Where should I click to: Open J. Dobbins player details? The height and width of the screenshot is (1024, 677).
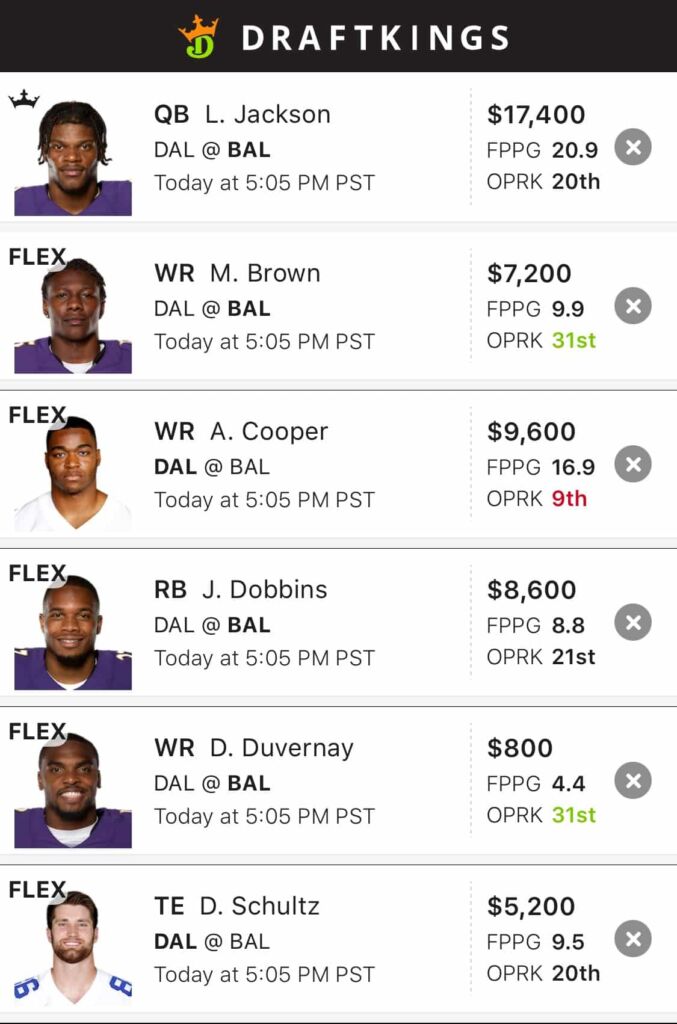click(264, 590)
